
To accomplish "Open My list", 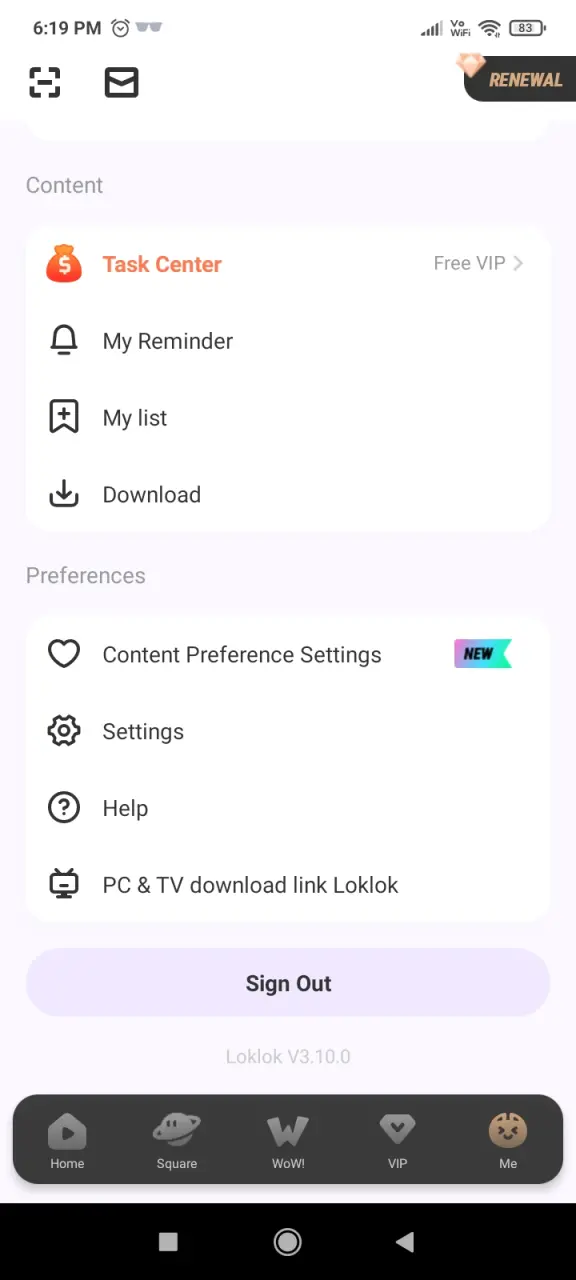I will (288, 418).
